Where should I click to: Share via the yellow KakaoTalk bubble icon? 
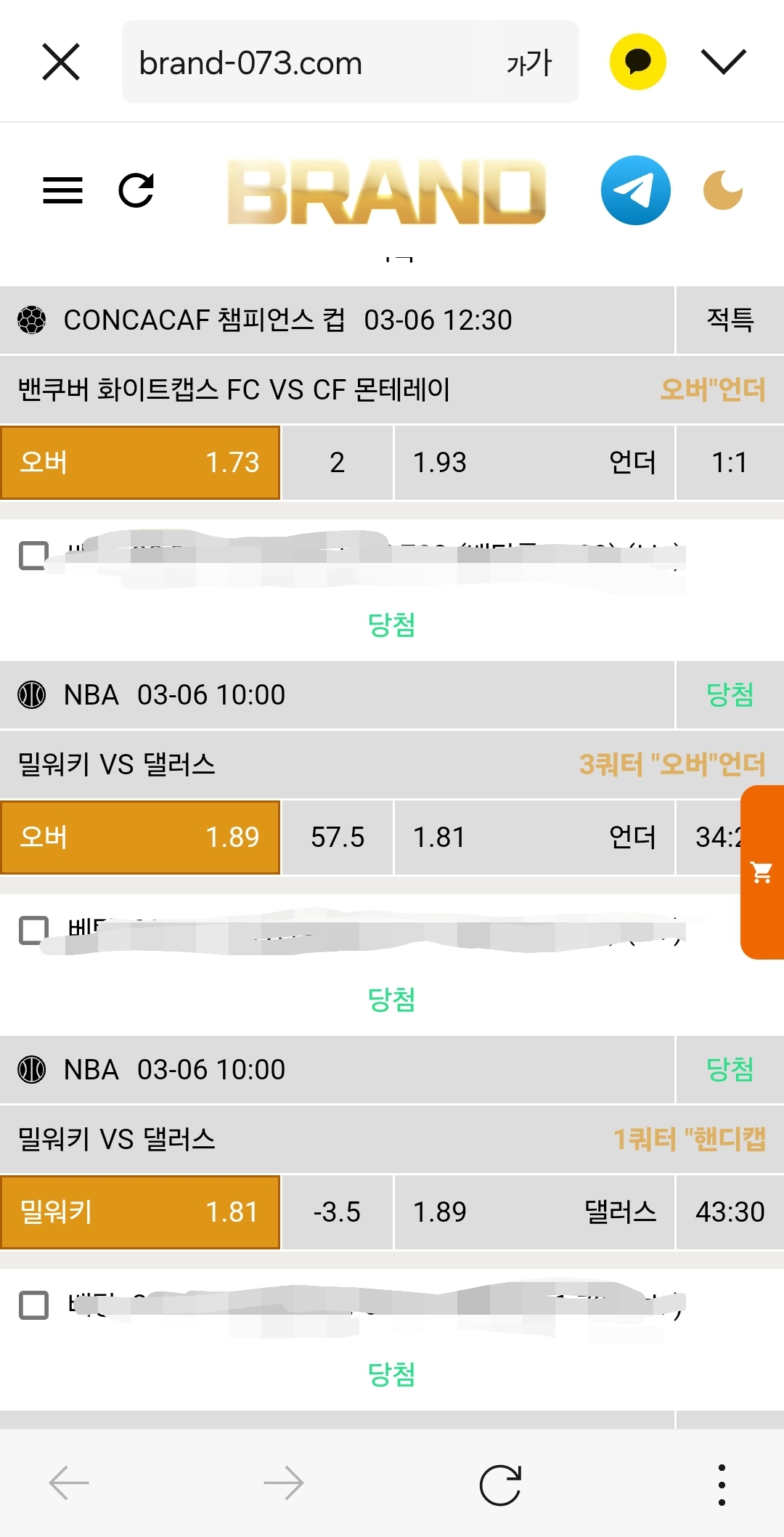coord(637,62)
